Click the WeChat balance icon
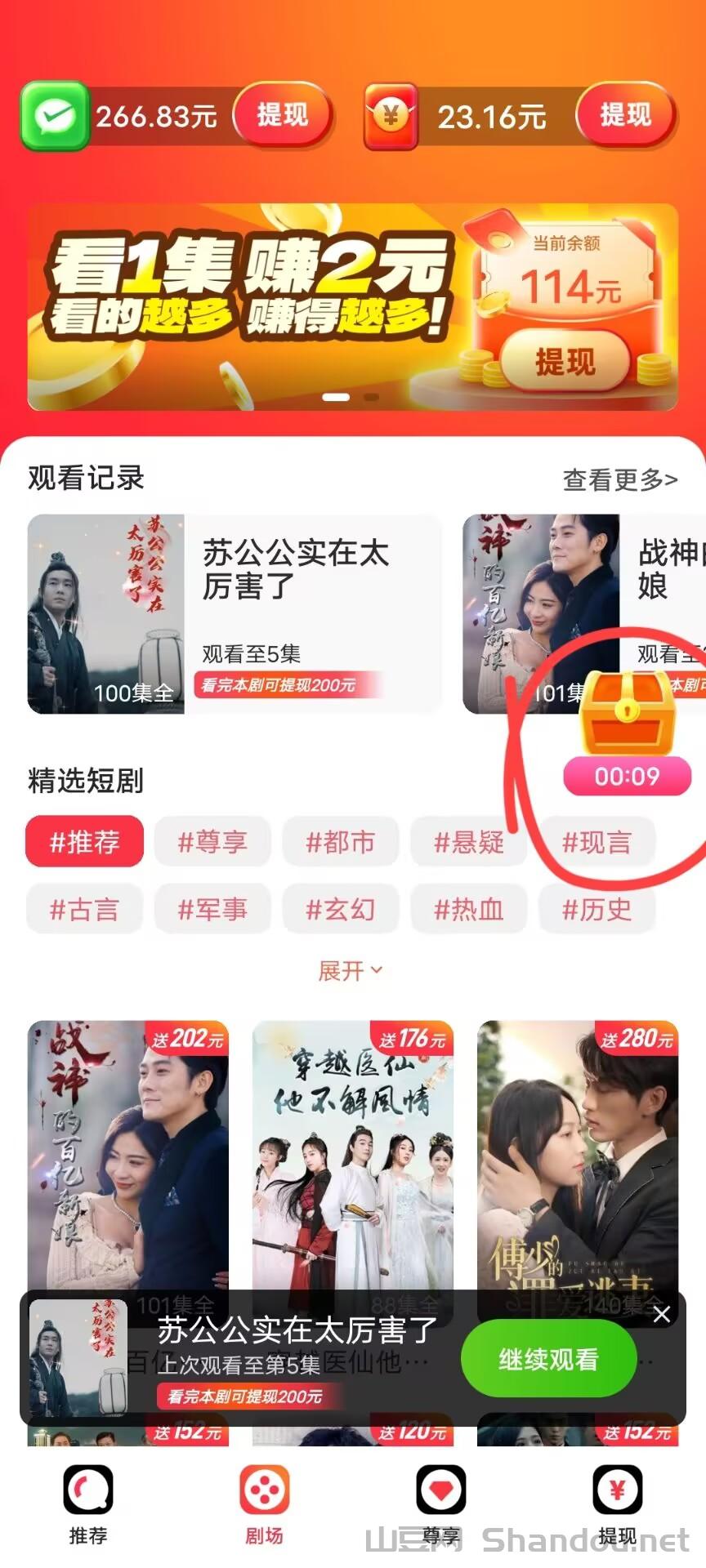The width and height of the screenshot is (706, 1568). coord(53,117)
